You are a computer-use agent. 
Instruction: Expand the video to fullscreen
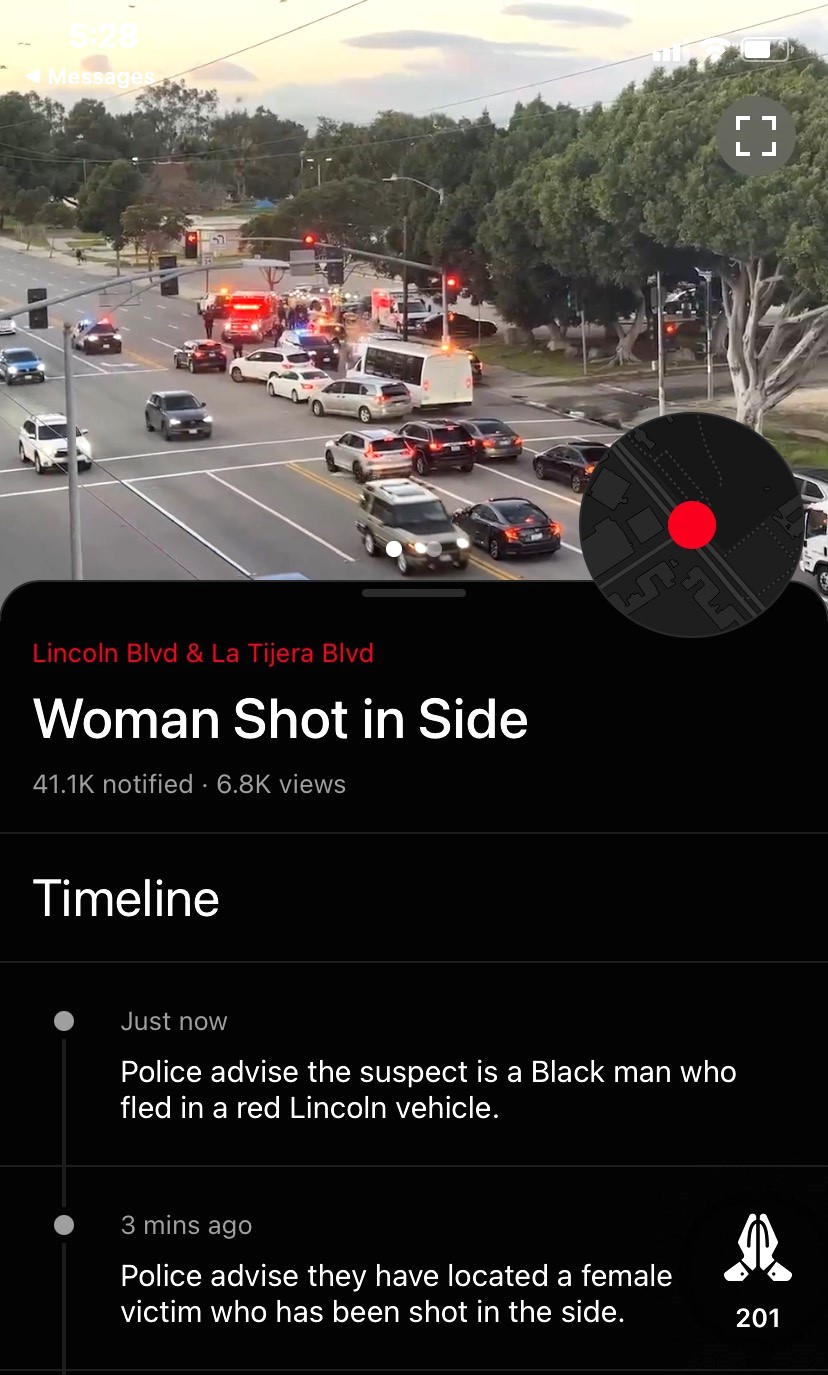coord(756,137)
